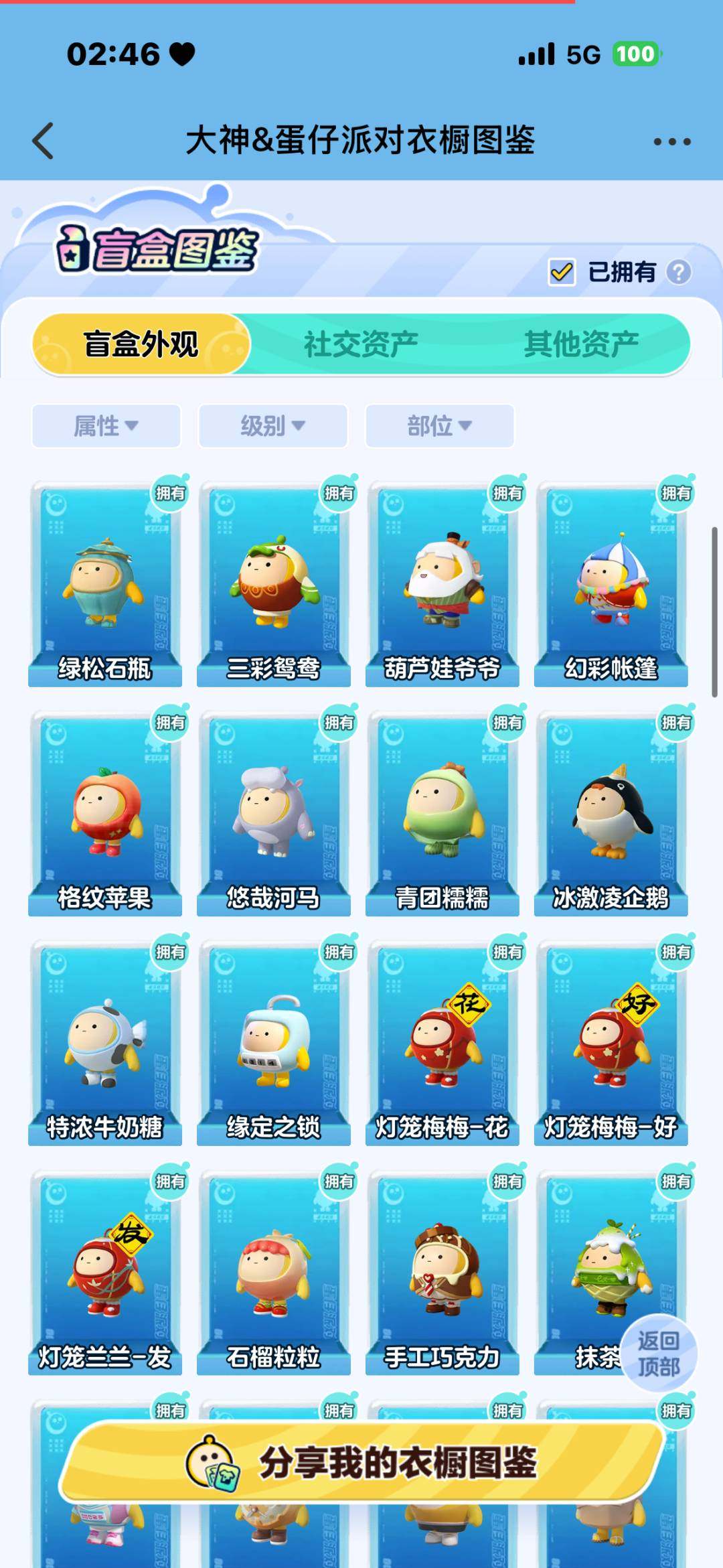Tap the back arrow to return
Image resolution: width=723 pixels, height=1568 pixels.
[x=42, y=140]
